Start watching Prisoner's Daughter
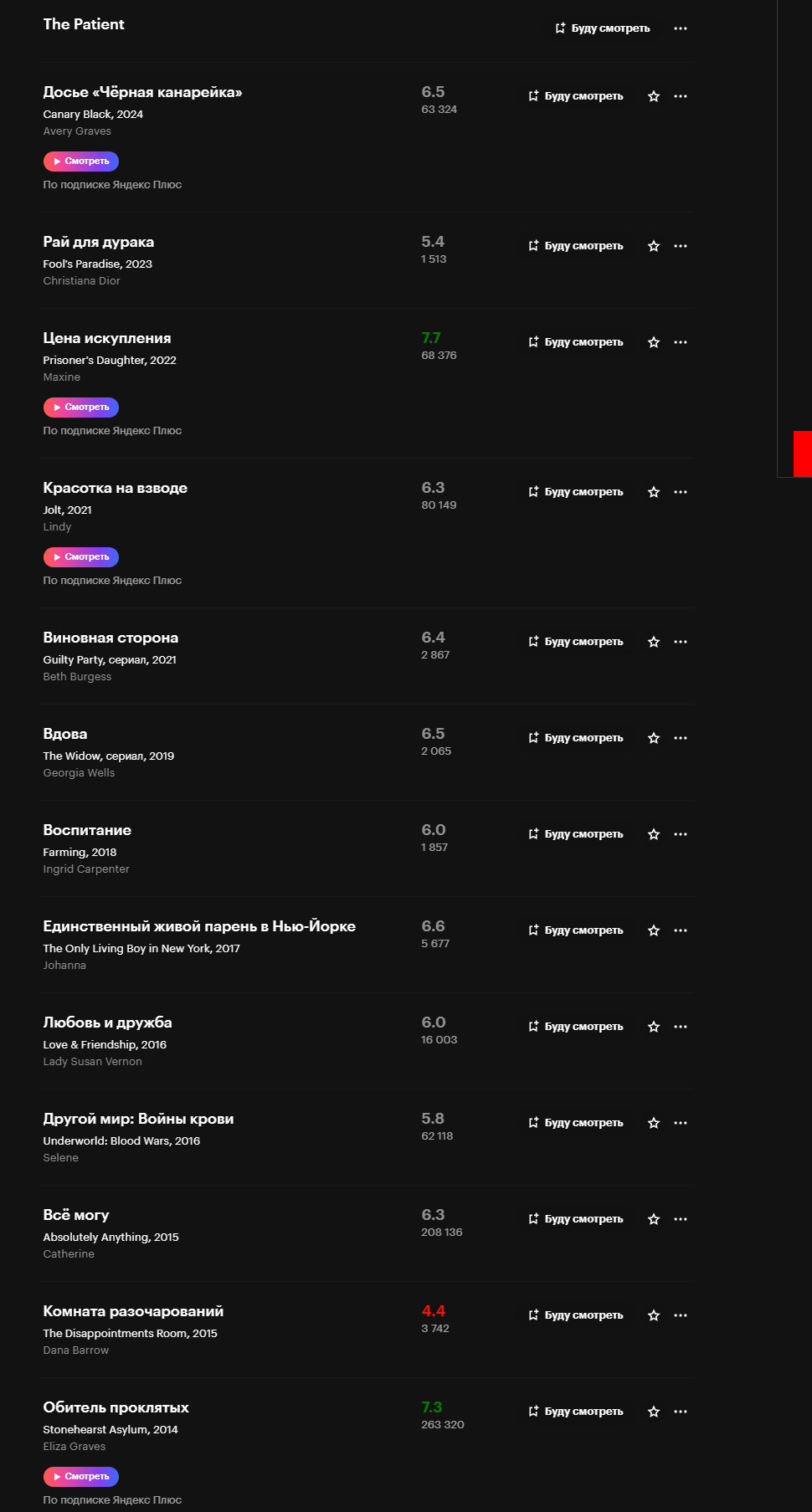 pyautogui.click(x=81, y=407)
